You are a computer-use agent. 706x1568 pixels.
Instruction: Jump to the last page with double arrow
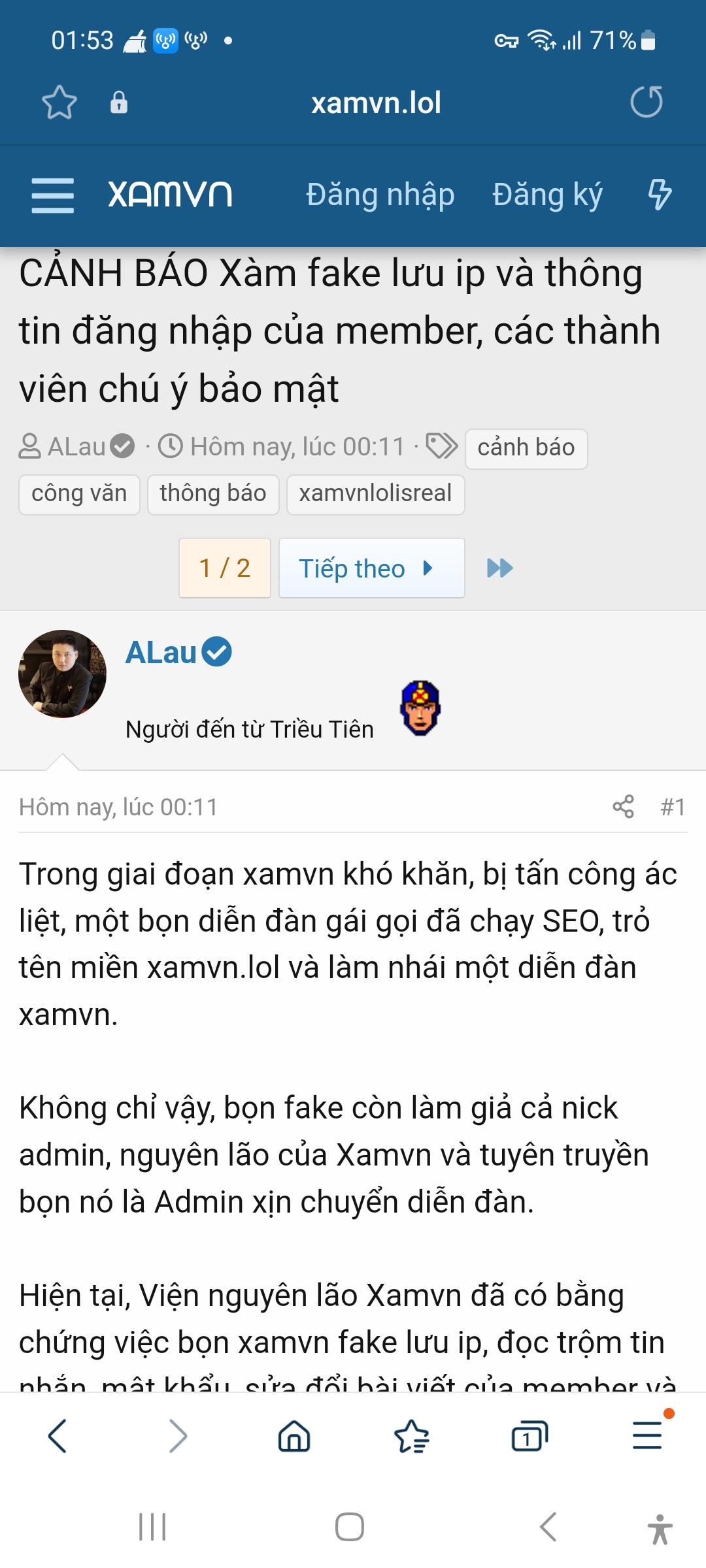500,568
